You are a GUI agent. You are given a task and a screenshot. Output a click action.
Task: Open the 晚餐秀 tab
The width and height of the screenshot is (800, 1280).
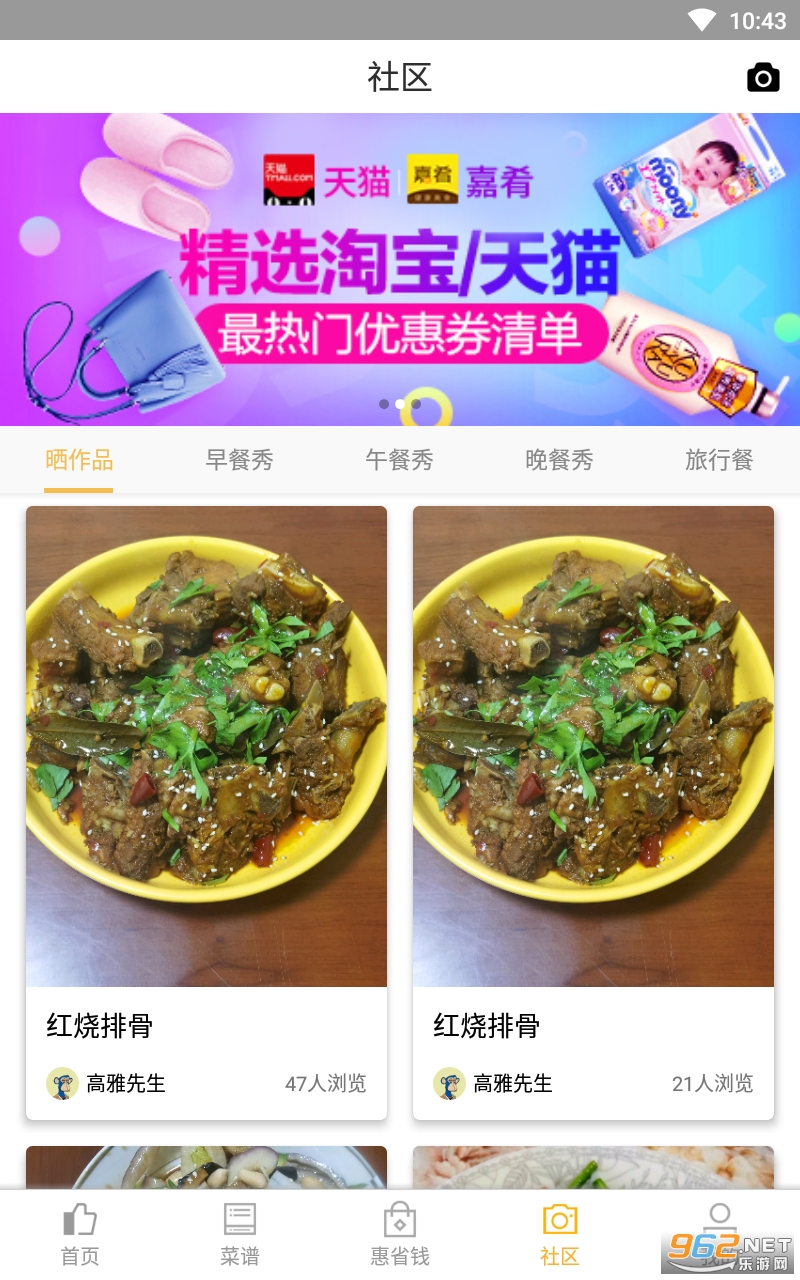pyautogui.click(x=559, y=460)
